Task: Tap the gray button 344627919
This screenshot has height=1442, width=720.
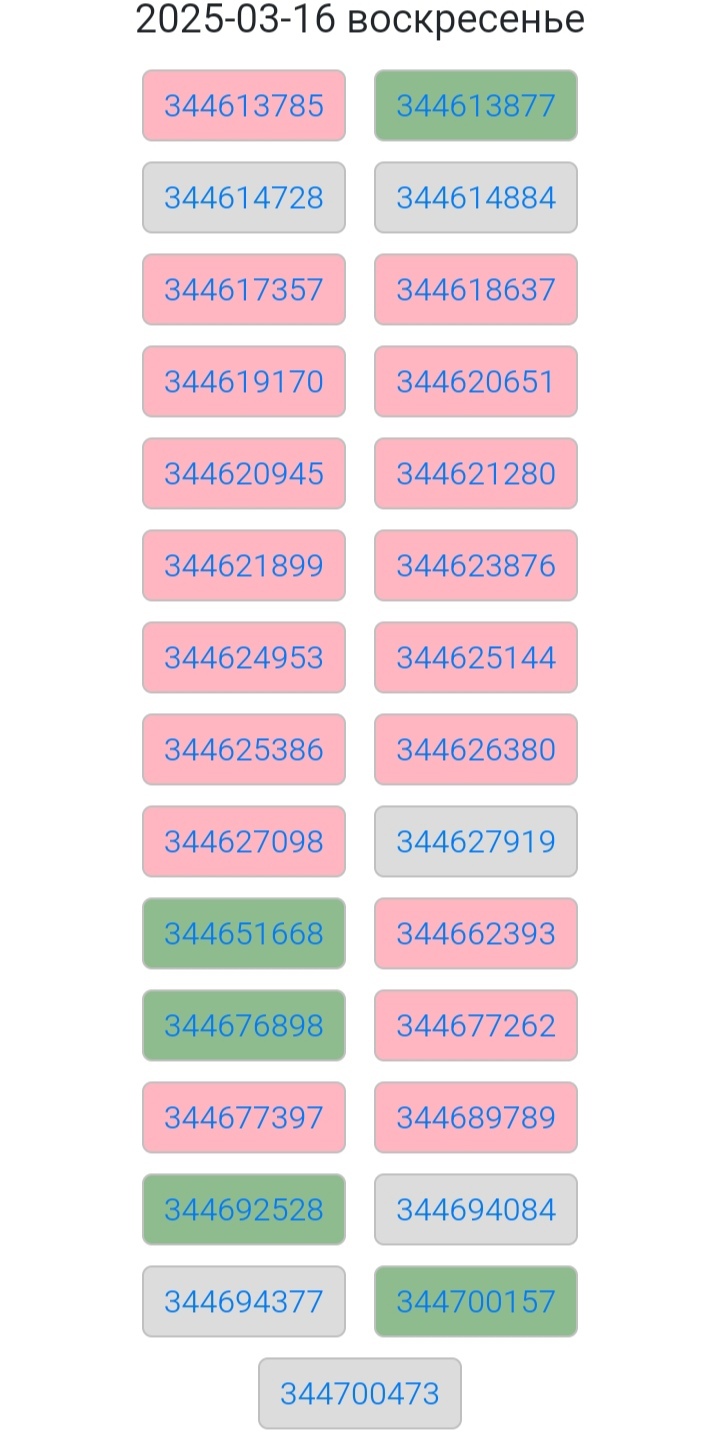Action: [x=476, y=841]
